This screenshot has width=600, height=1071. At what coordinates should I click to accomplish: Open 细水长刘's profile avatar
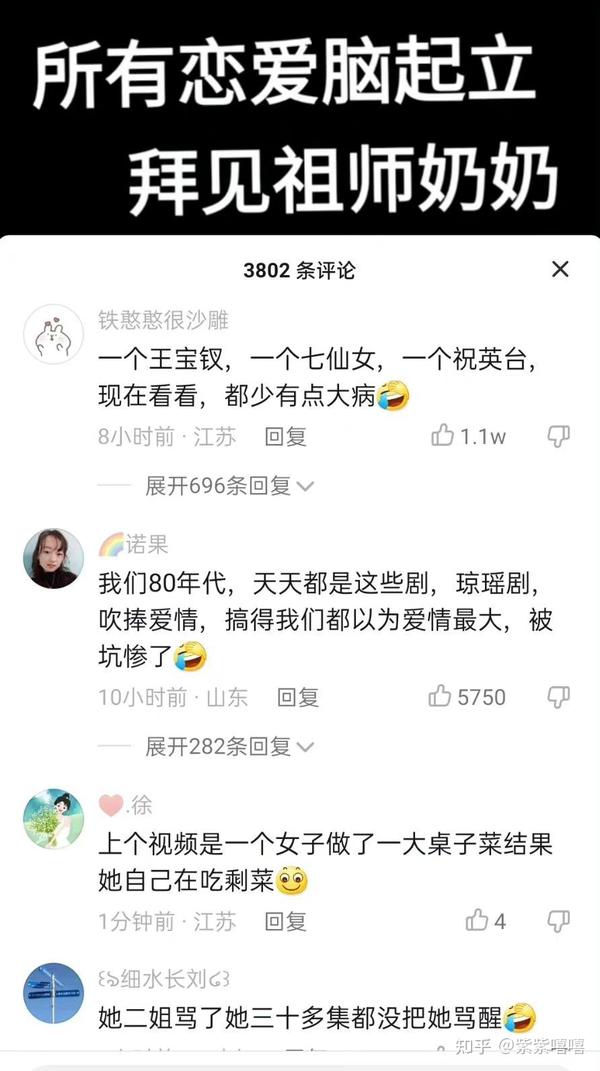(53, 993)
